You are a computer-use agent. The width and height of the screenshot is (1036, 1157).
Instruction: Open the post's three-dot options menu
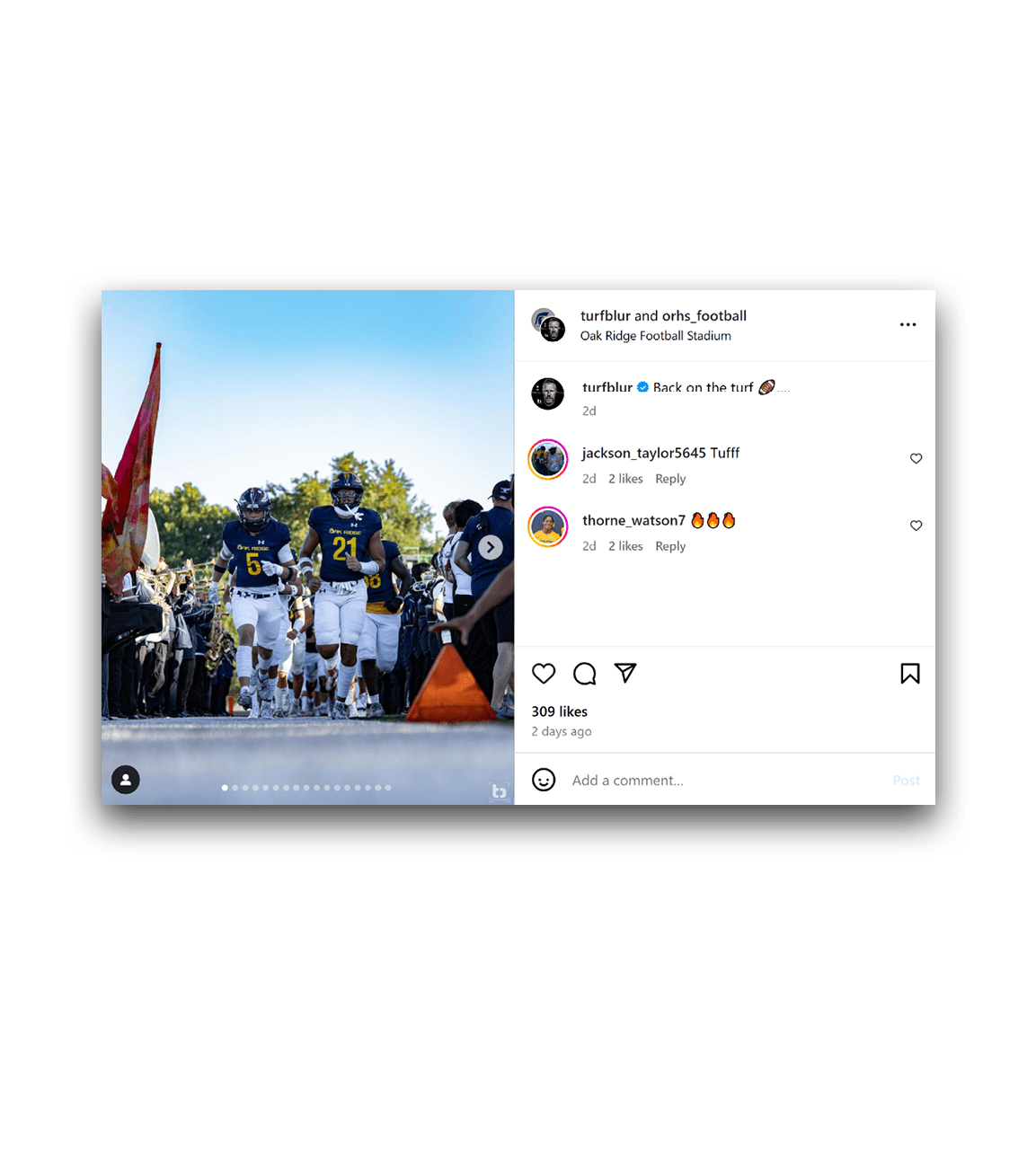pyautogui.click(x=908, y=325)
